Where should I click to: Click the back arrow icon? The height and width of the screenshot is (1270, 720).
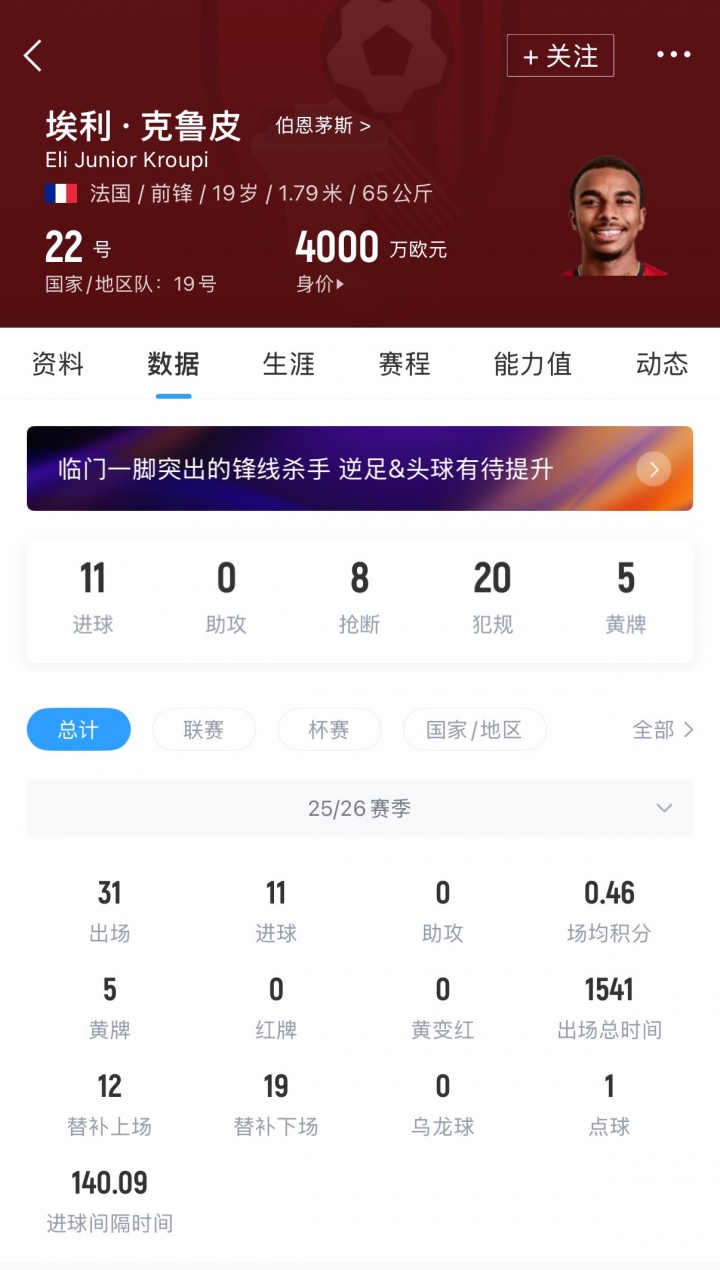click(x=33, y=56)
